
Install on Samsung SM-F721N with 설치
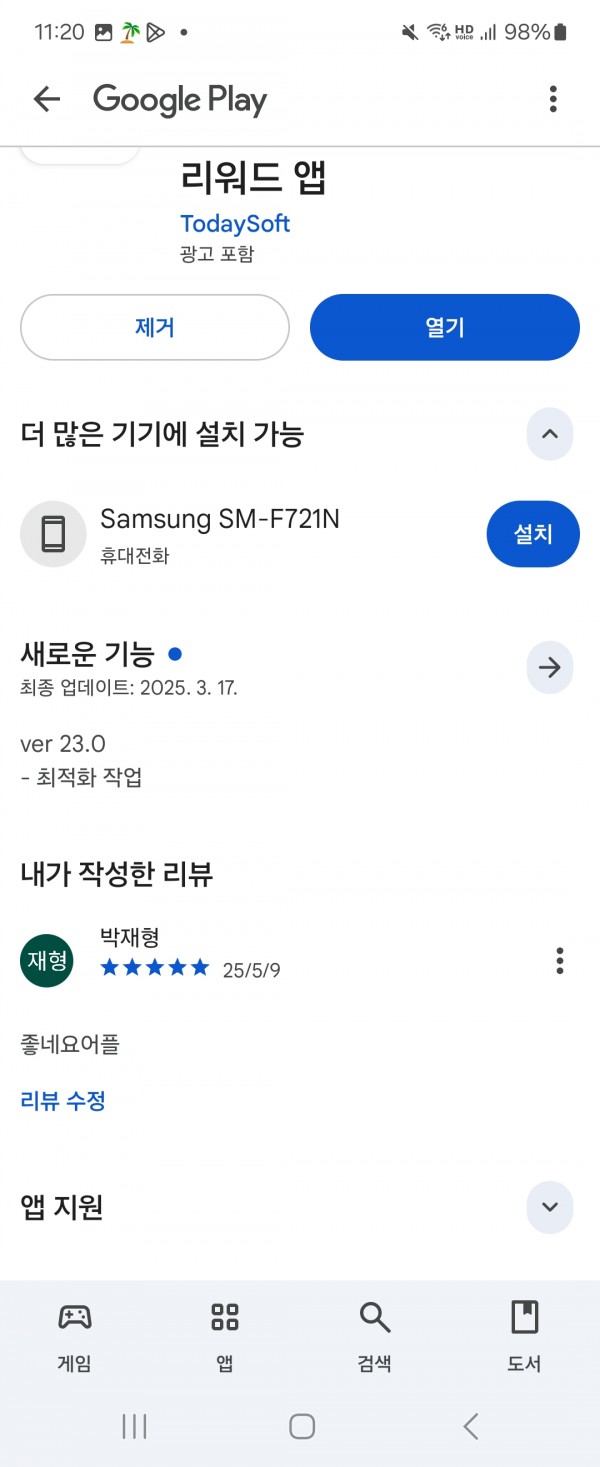(x=532, y=534)
